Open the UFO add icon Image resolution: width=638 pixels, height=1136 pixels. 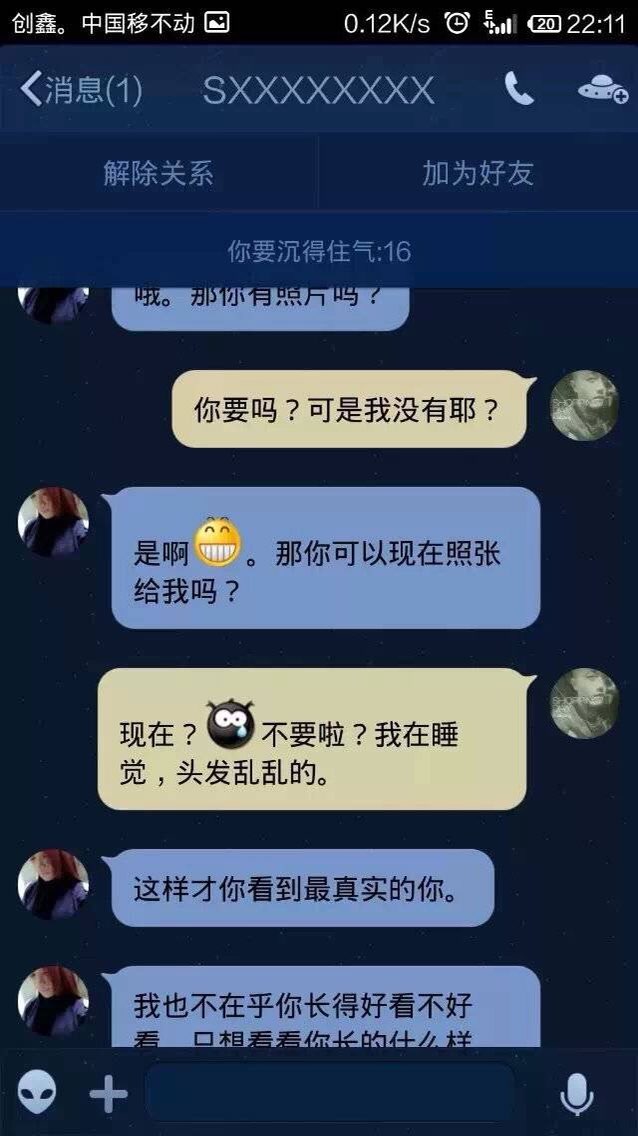603,91
